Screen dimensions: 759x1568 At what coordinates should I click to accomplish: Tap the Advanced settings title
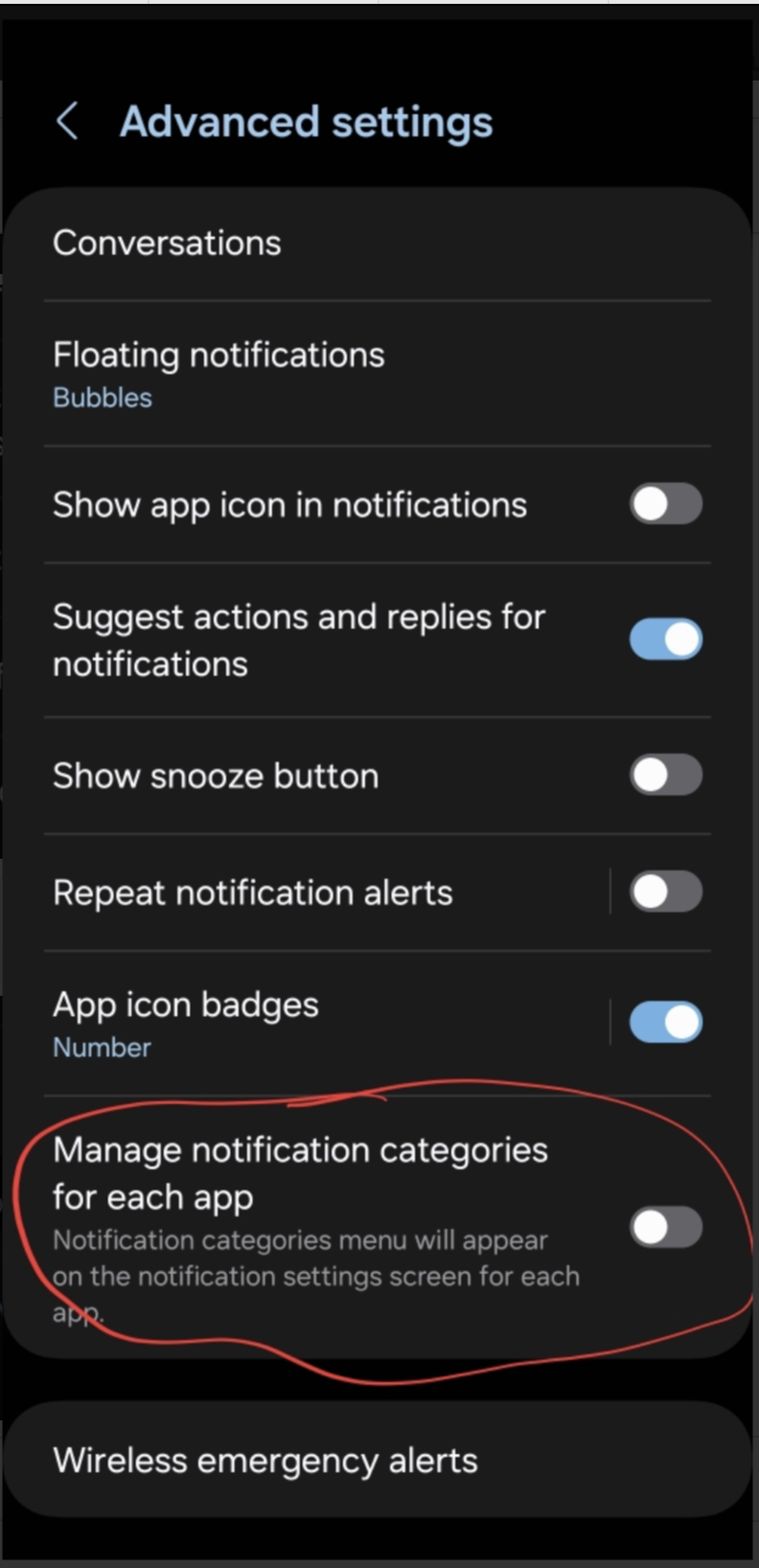pos(305,121)
